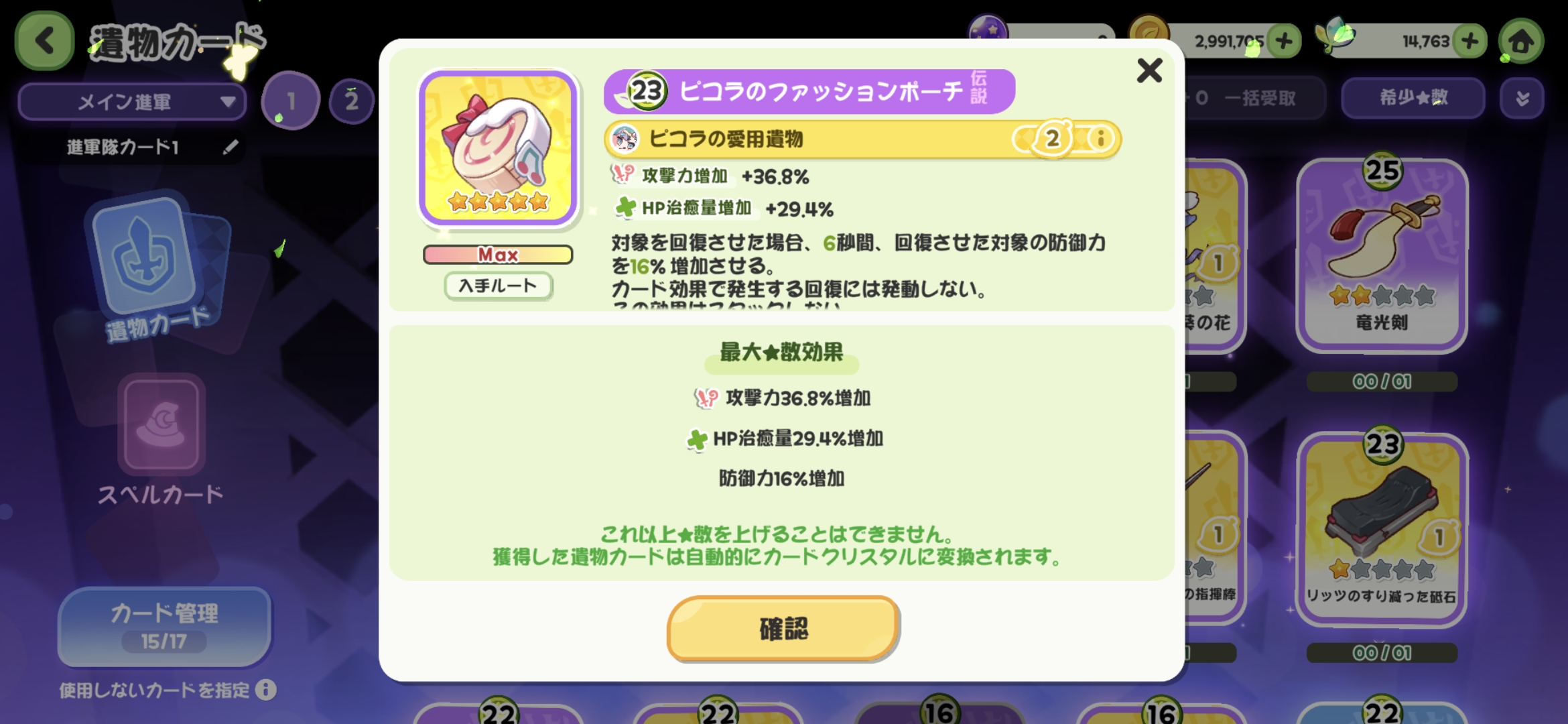
Task: Select the 遺物カード category
Action: pos(155,268)
